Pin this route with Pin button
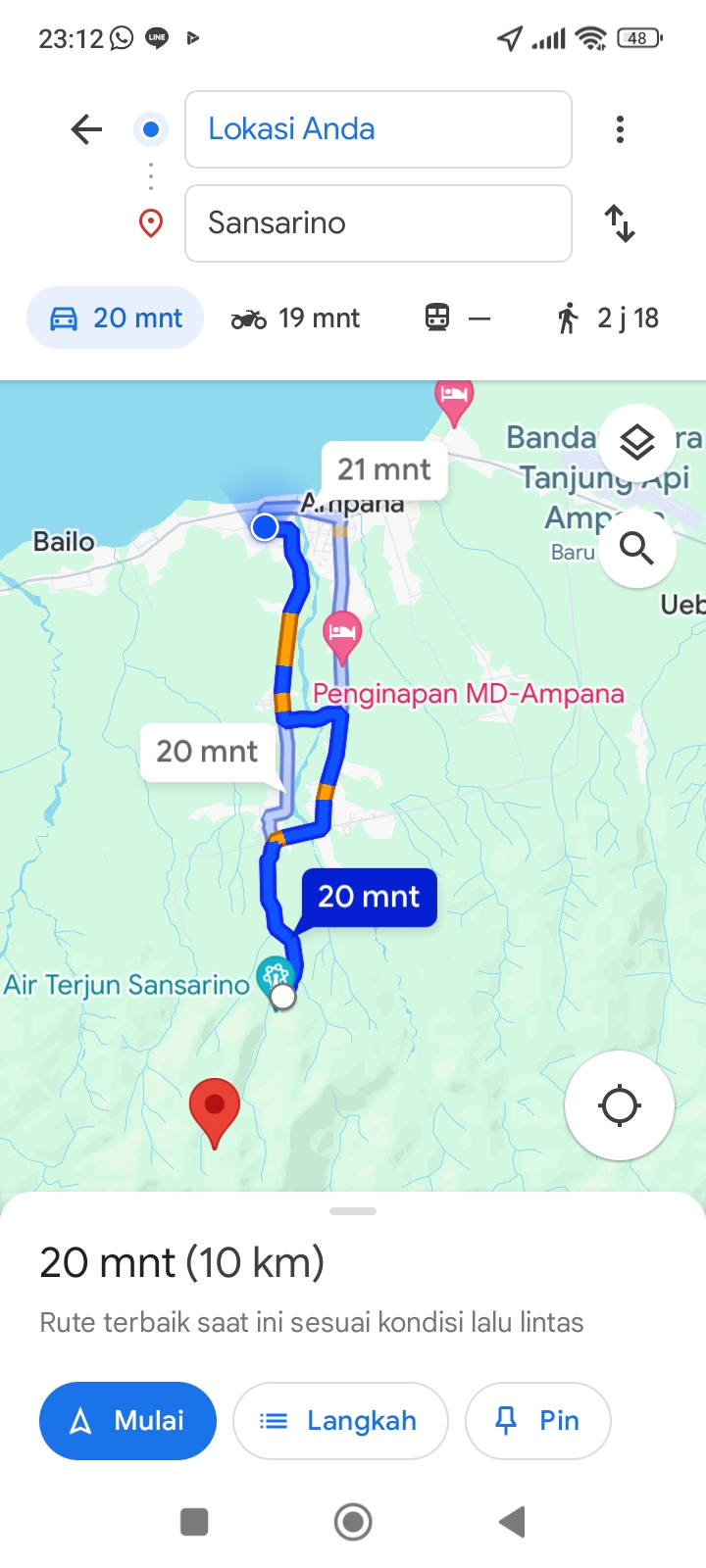This screenshot has height=1568, width=706. click(538, 1421)
